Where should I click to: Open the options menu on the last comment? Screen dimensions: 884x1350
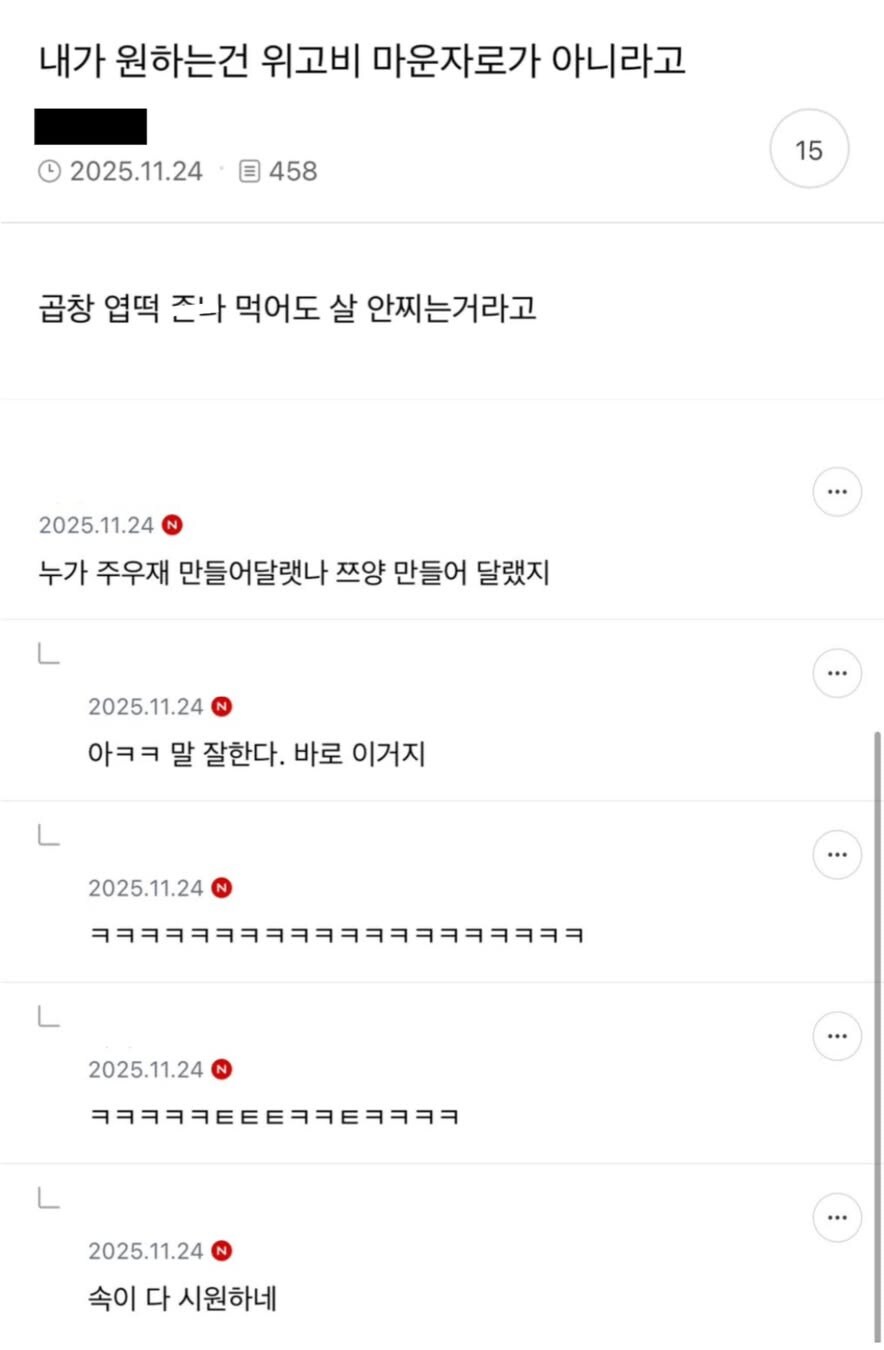pos(836,1217)
